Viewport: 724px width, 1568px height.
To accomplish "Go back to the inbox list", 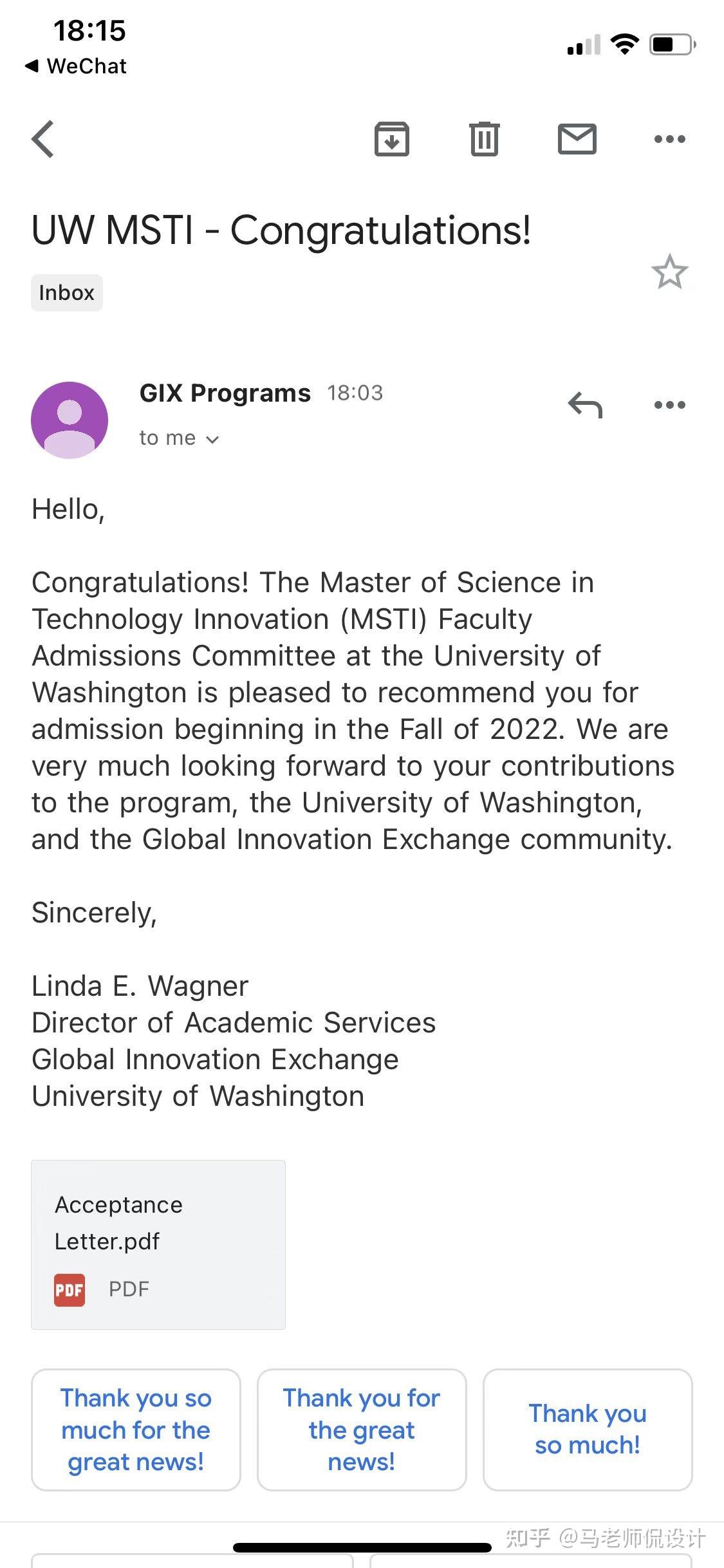I will pyautogui.click(x=43, y=139).
